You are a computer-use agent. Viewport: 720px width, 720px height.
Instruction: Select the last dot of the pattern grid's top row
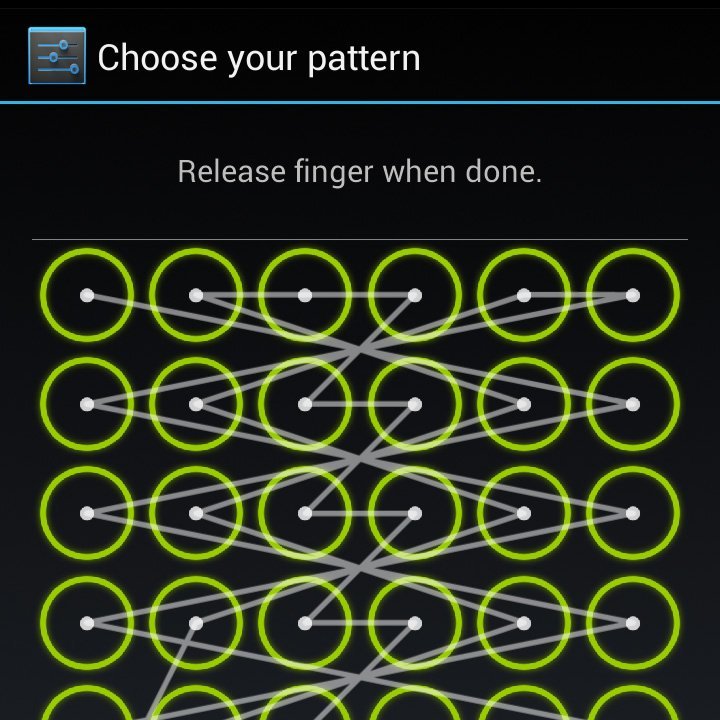(x=632, y=295)
